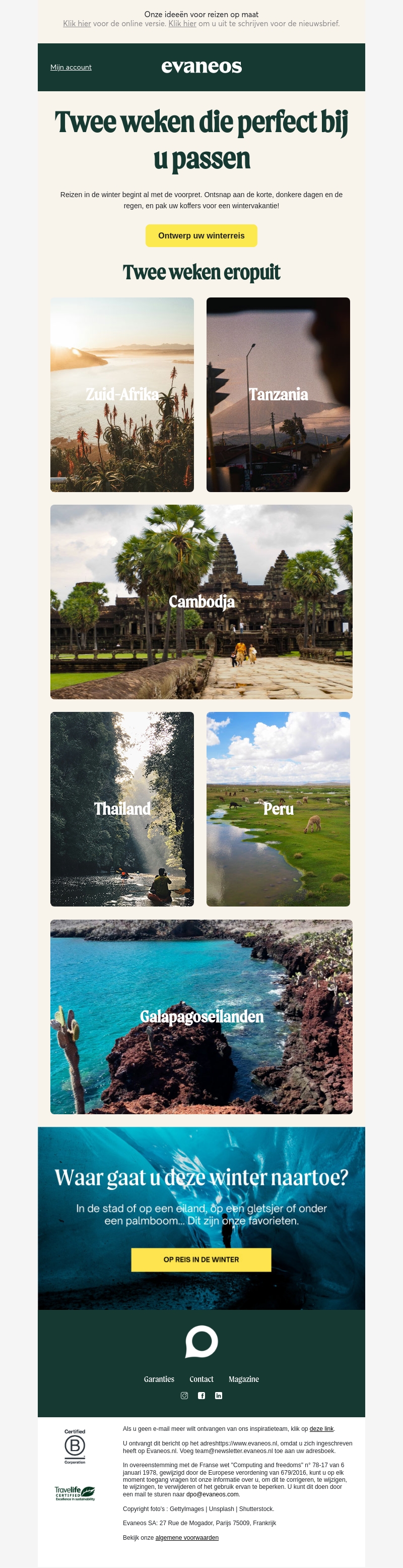This screenshot has height=1568, width=403.
Task: Open the Tanzania destination card
Action: point(278,394)
